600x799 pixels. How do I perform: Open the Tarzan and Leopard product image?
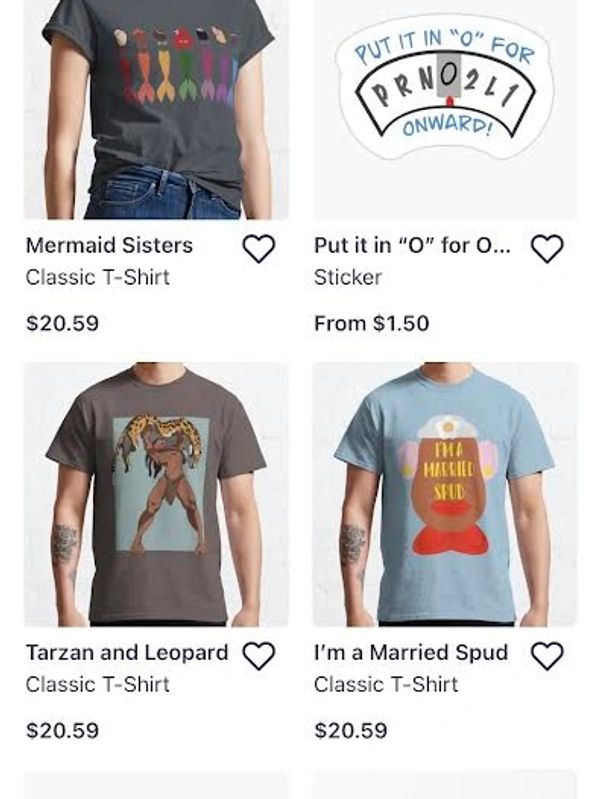coord(156,494)
